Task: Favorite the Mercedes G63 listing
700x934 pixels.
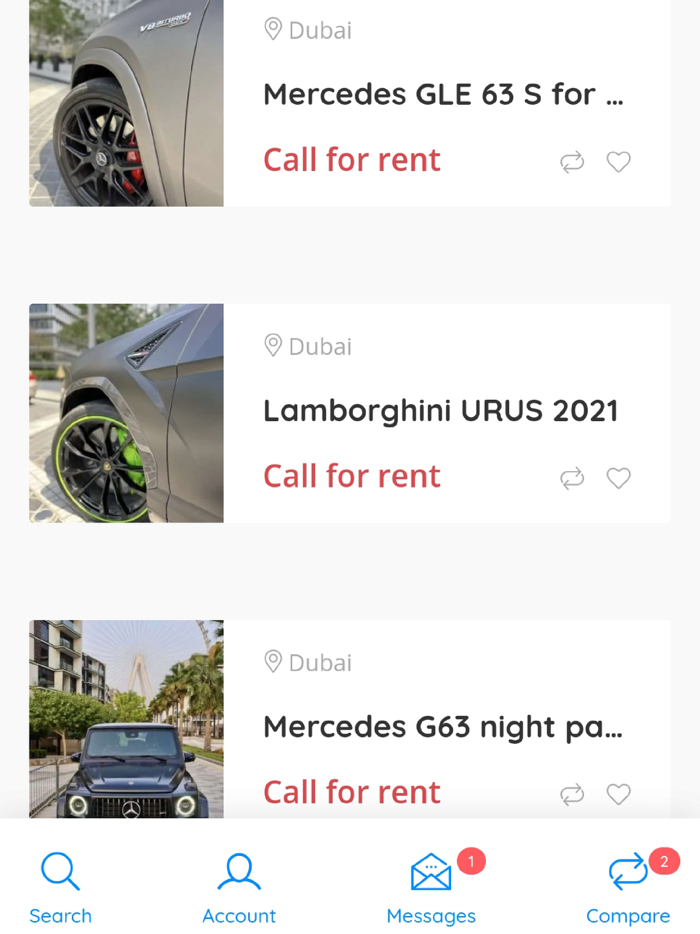Action: pos(619,795)
